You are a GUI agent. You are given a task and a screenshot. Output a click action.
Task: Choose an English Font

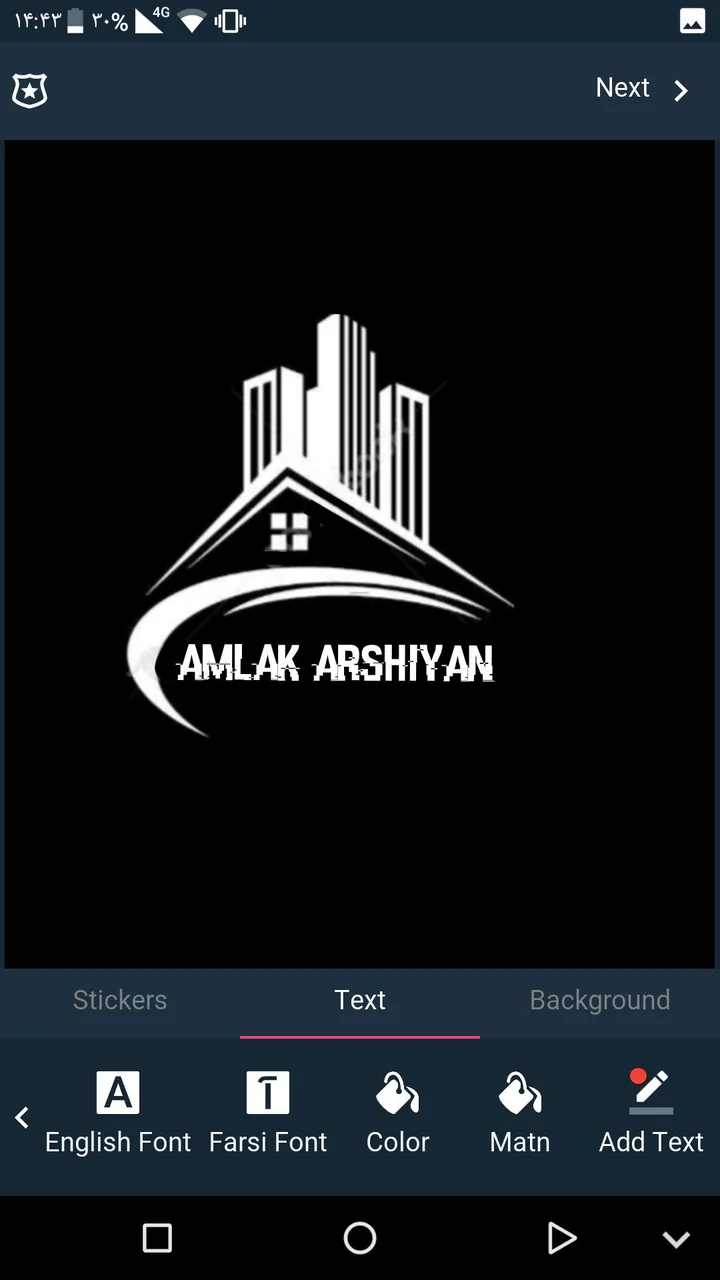(118, 1114)
